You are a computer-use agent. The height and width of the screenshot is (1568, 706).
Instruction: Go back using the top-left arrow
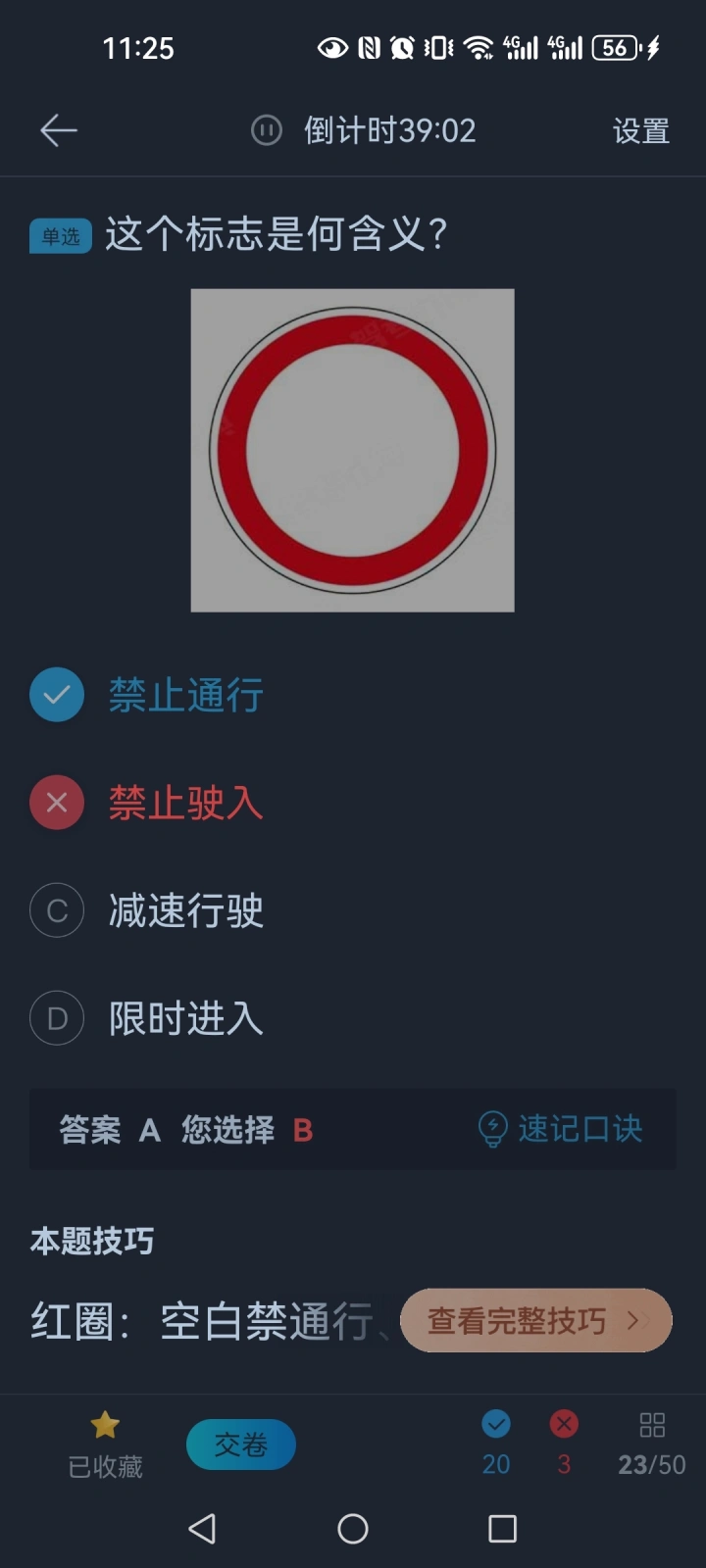[58, 130]
